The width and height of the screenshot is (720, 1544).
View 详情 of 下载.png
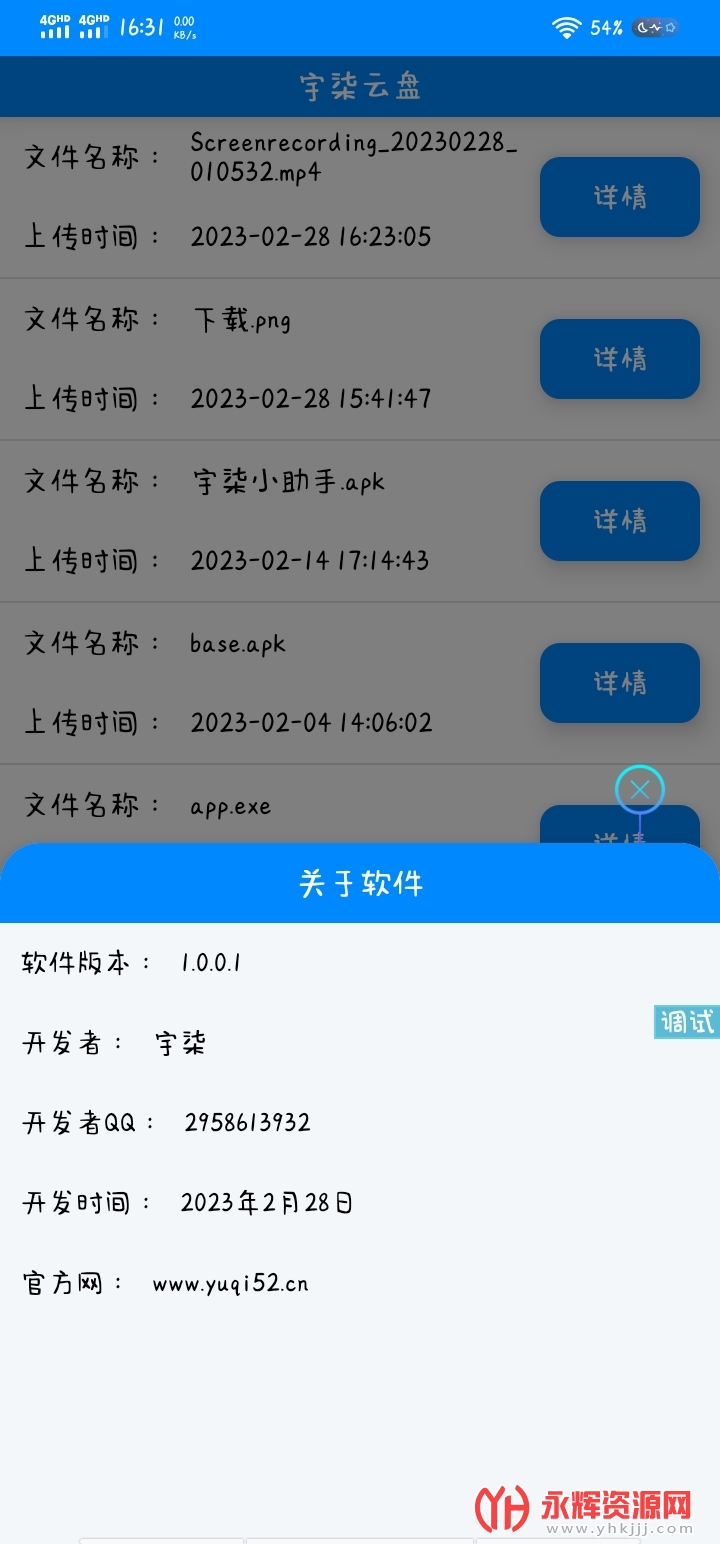pyautogui.click(x=619, y=359)
